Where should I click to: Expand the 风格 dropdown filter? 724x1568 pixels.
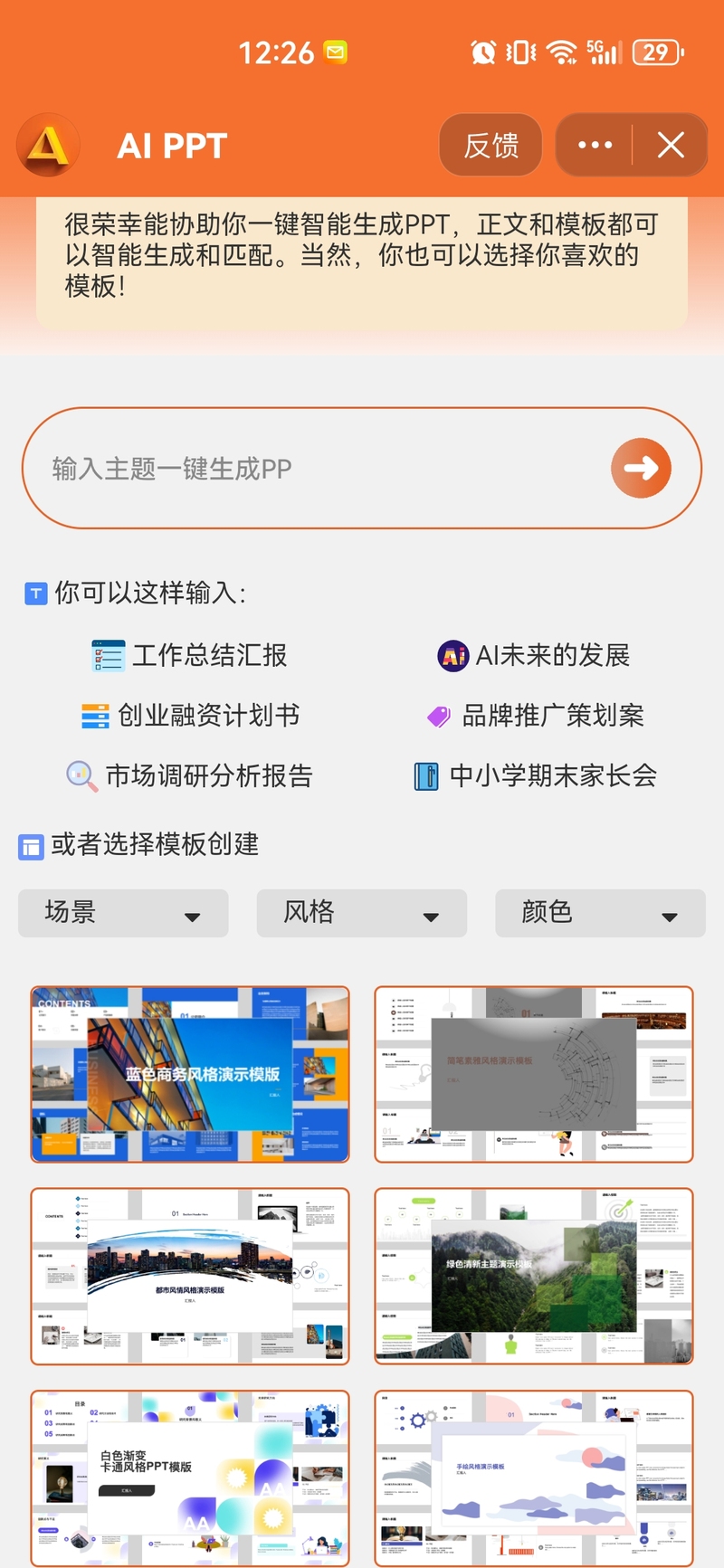[362, 913]
